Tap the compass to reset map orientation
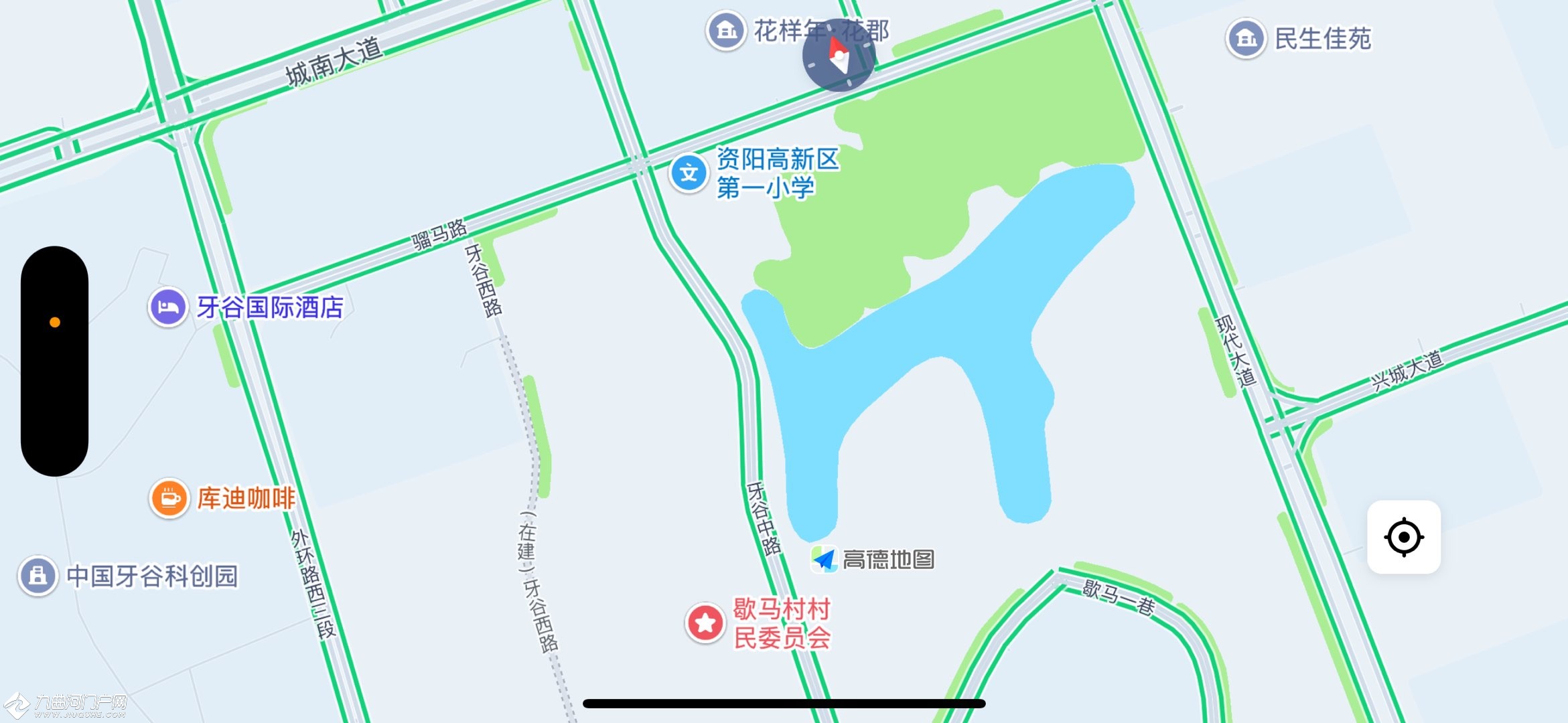This screenshot has width=1568, height=723. pyautogui.click(x=839, y=56)
